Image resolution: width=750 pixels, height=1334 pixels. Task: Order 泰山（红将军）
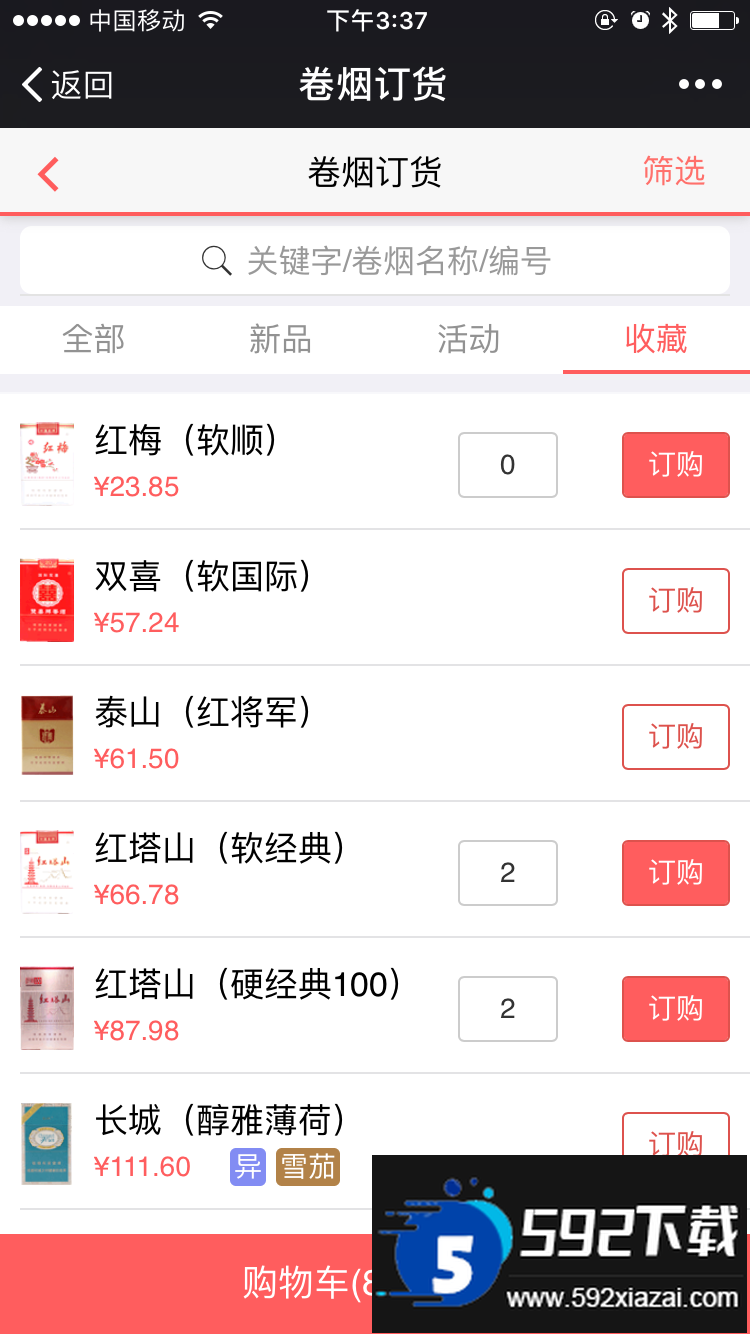click(675, 737)
